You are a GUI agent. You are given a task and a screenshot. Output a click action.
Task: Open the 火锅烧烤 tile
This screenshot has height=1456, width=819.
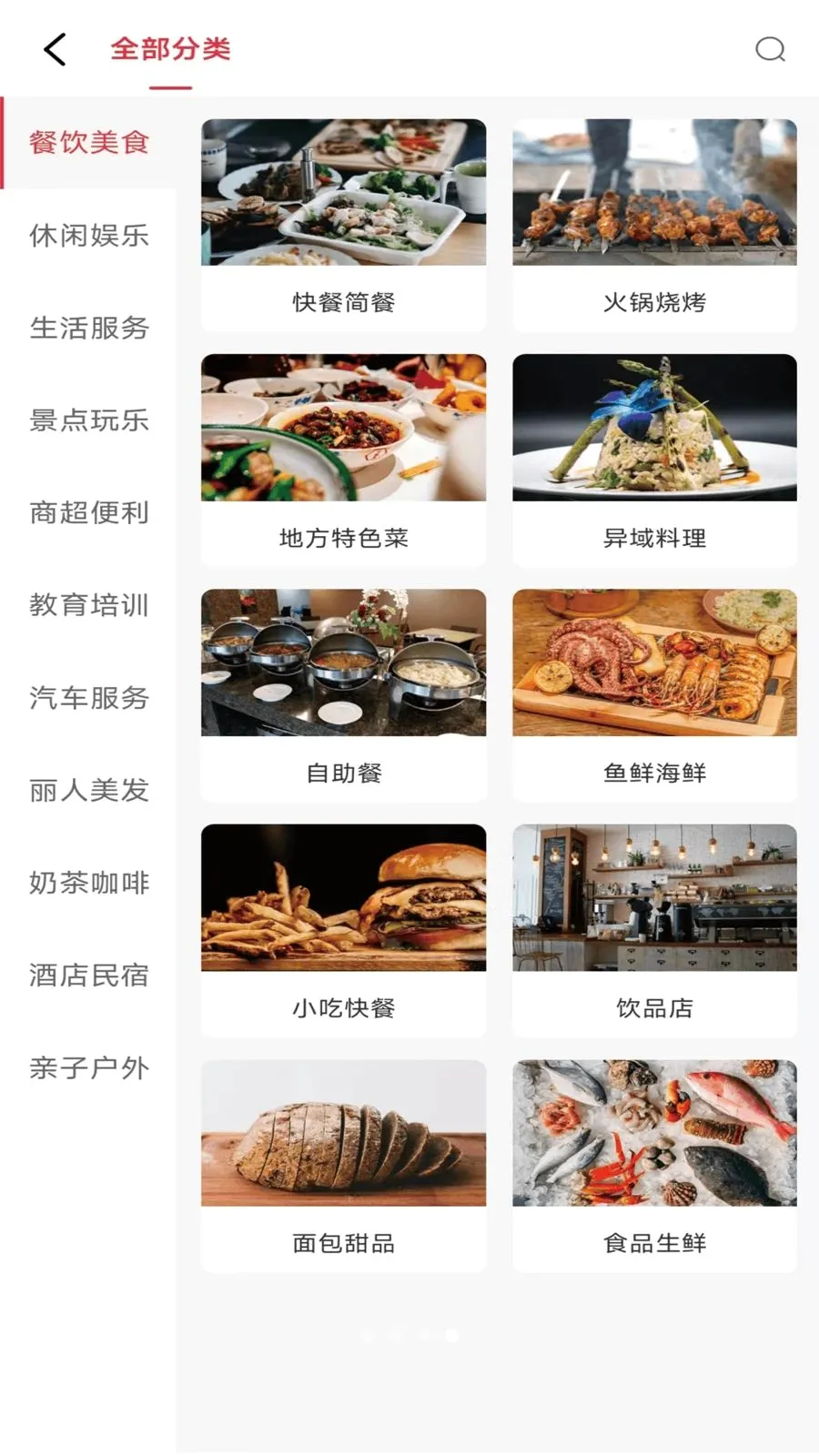coord(654,225)
